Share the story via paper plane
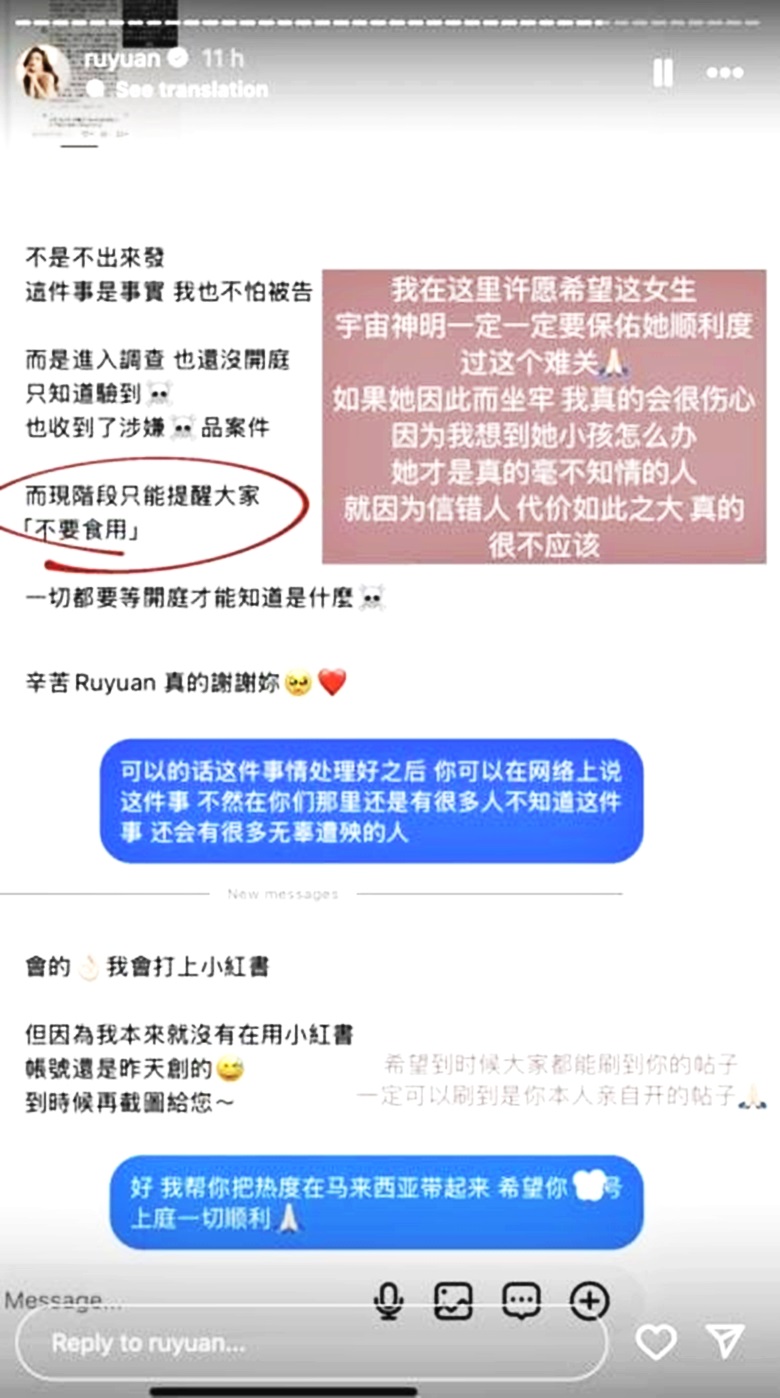780x1398 pixels. [725, 1341]
